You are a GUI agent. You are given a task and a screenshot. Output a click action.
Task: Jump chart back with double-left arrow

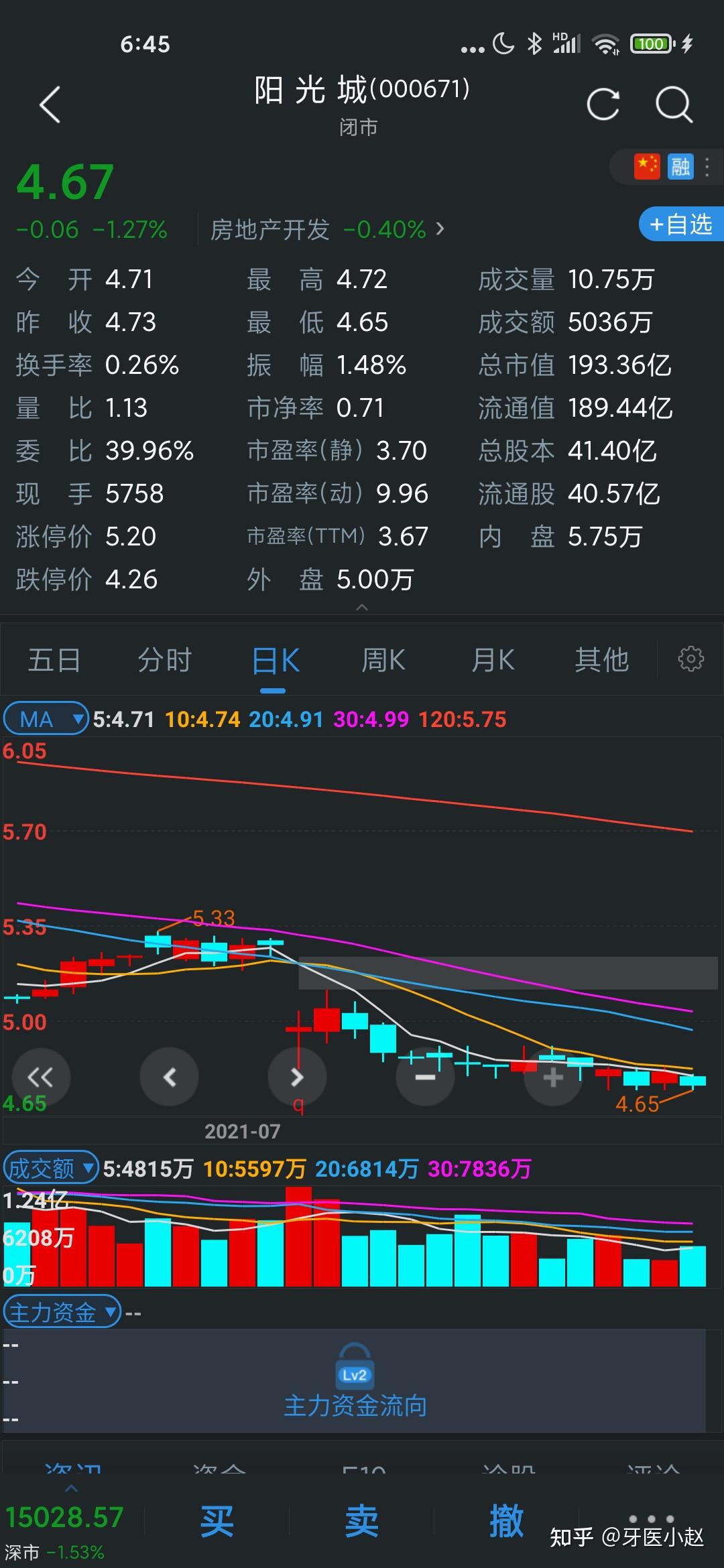click(42, 1077)
